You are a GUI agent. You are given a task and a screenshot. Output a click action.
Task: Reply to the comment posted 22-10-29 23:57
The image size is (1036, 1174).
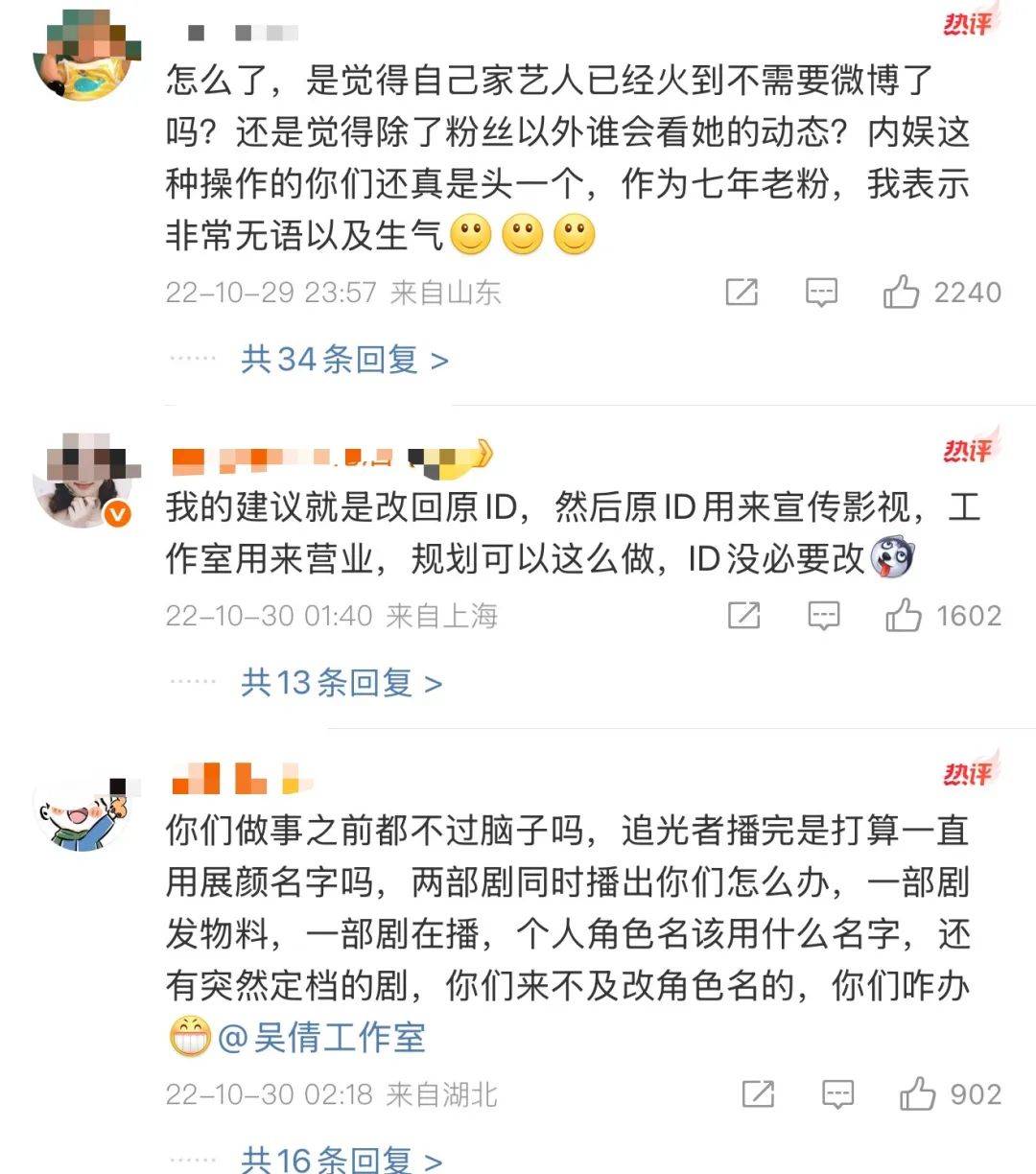[821, 292]
